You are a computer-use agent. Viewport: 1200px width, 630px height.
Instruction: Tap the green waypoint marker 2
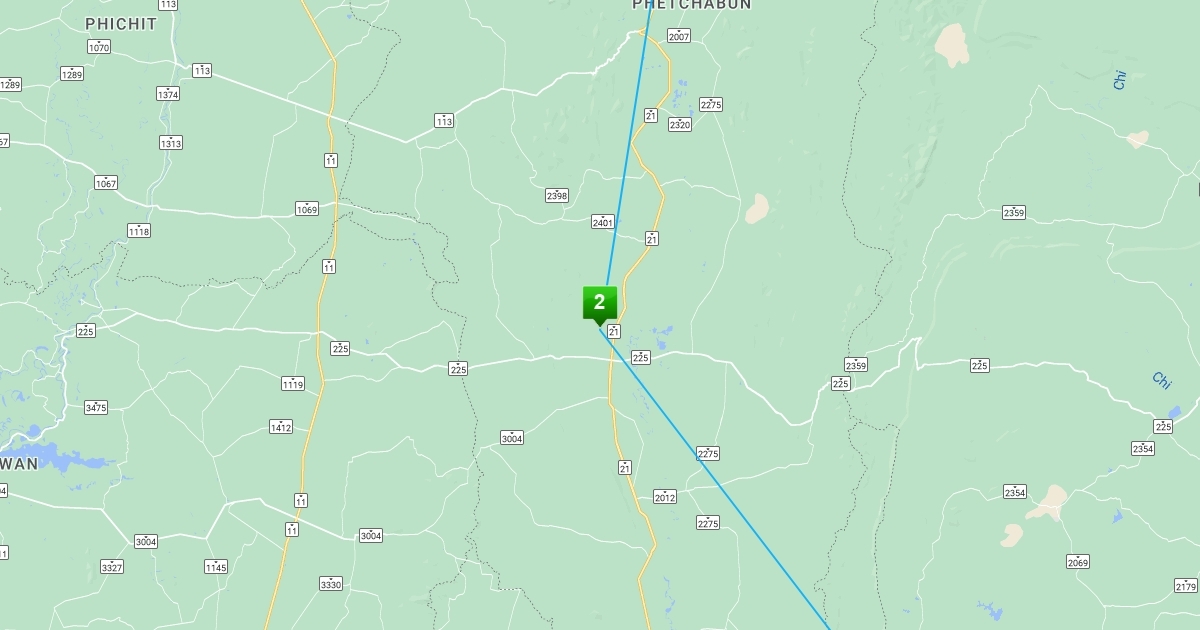[599, 303]
